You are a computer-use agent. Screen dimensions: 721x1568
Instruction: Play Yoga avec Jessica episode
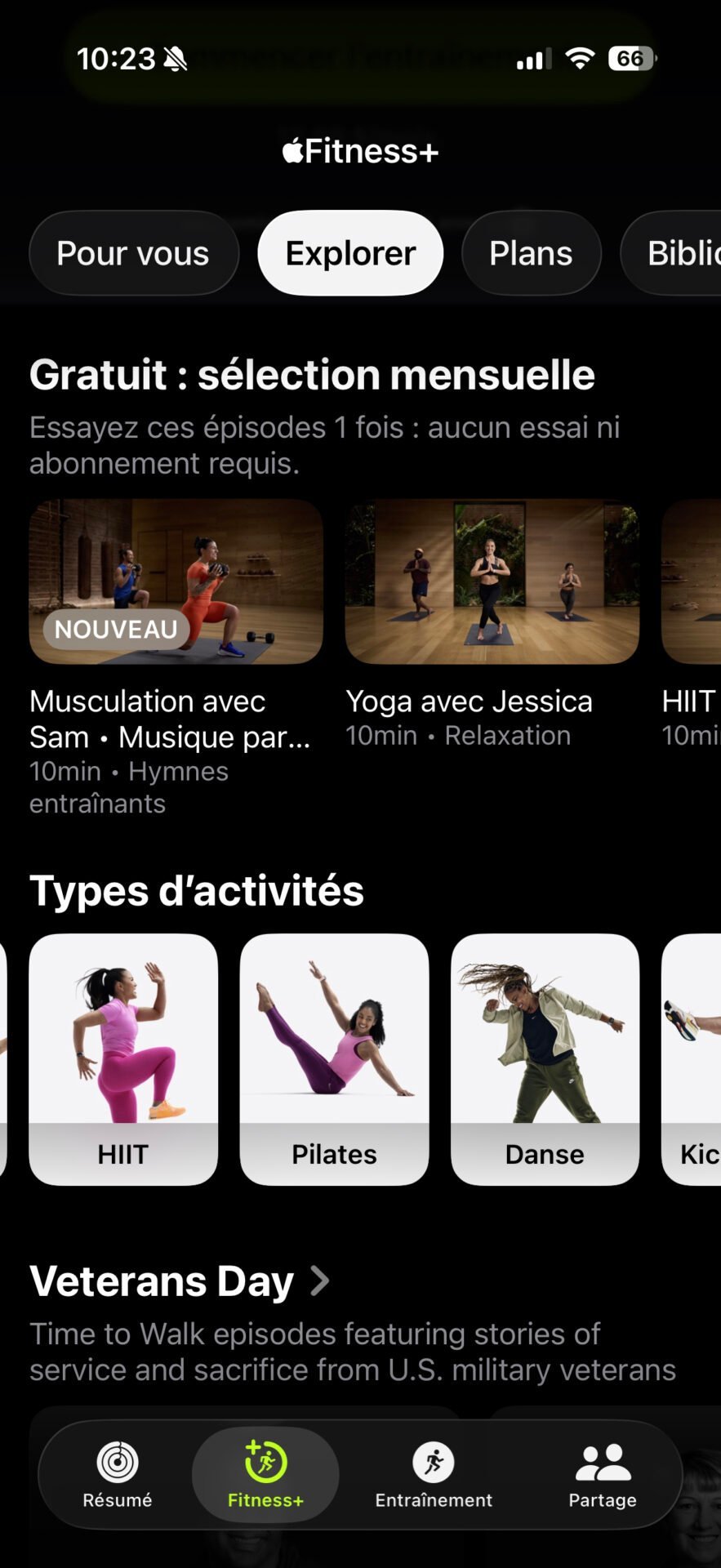492,581
